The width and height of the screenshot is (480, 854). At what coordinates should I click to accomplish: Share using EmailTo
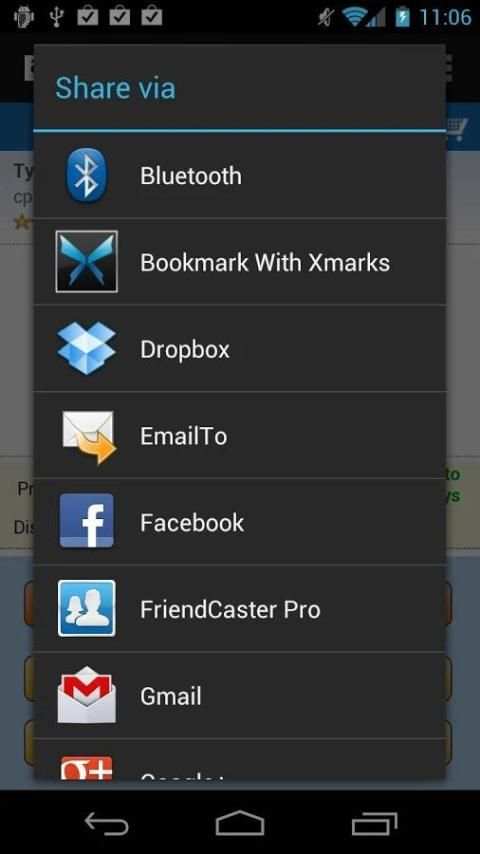240,435
